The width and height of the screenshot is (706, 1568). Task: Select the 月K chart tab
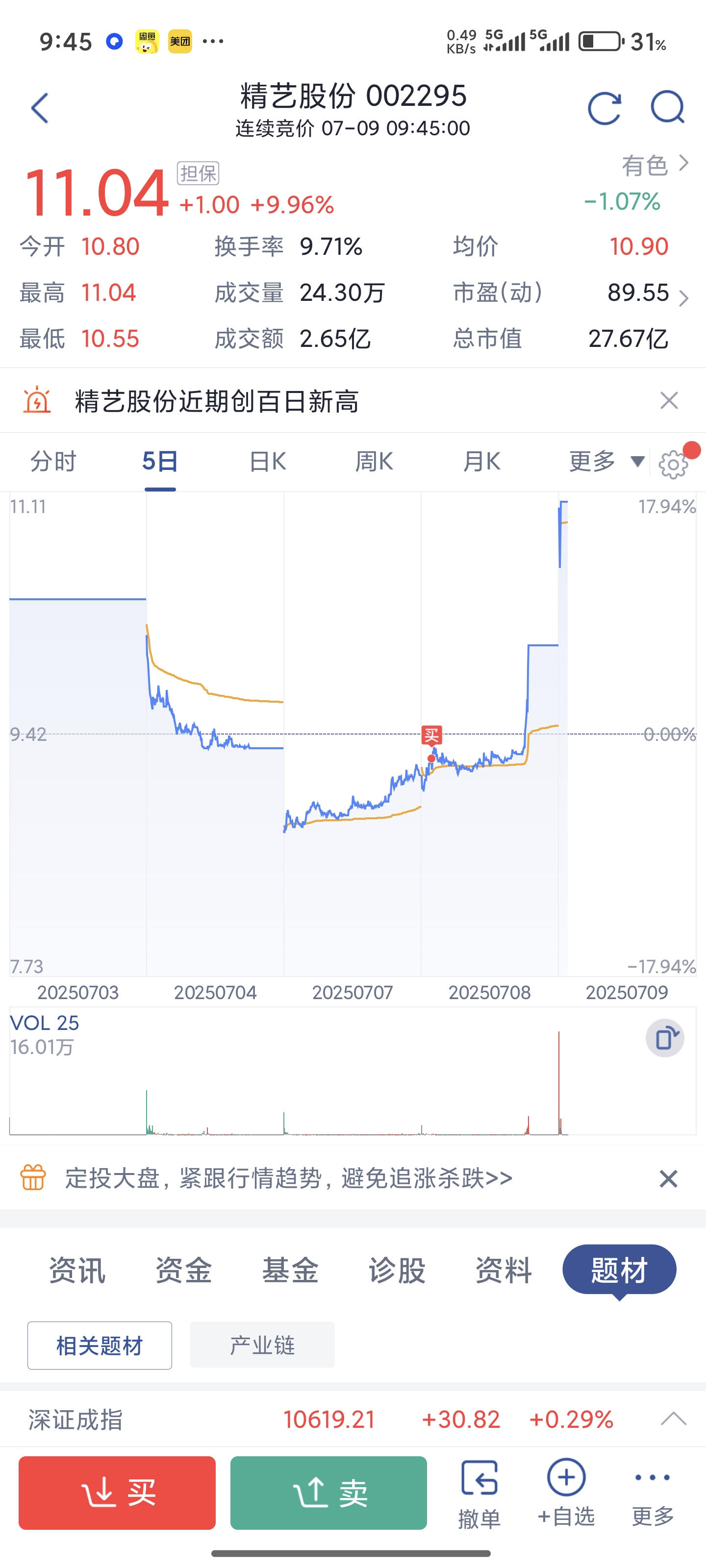[x=481, y=462]
